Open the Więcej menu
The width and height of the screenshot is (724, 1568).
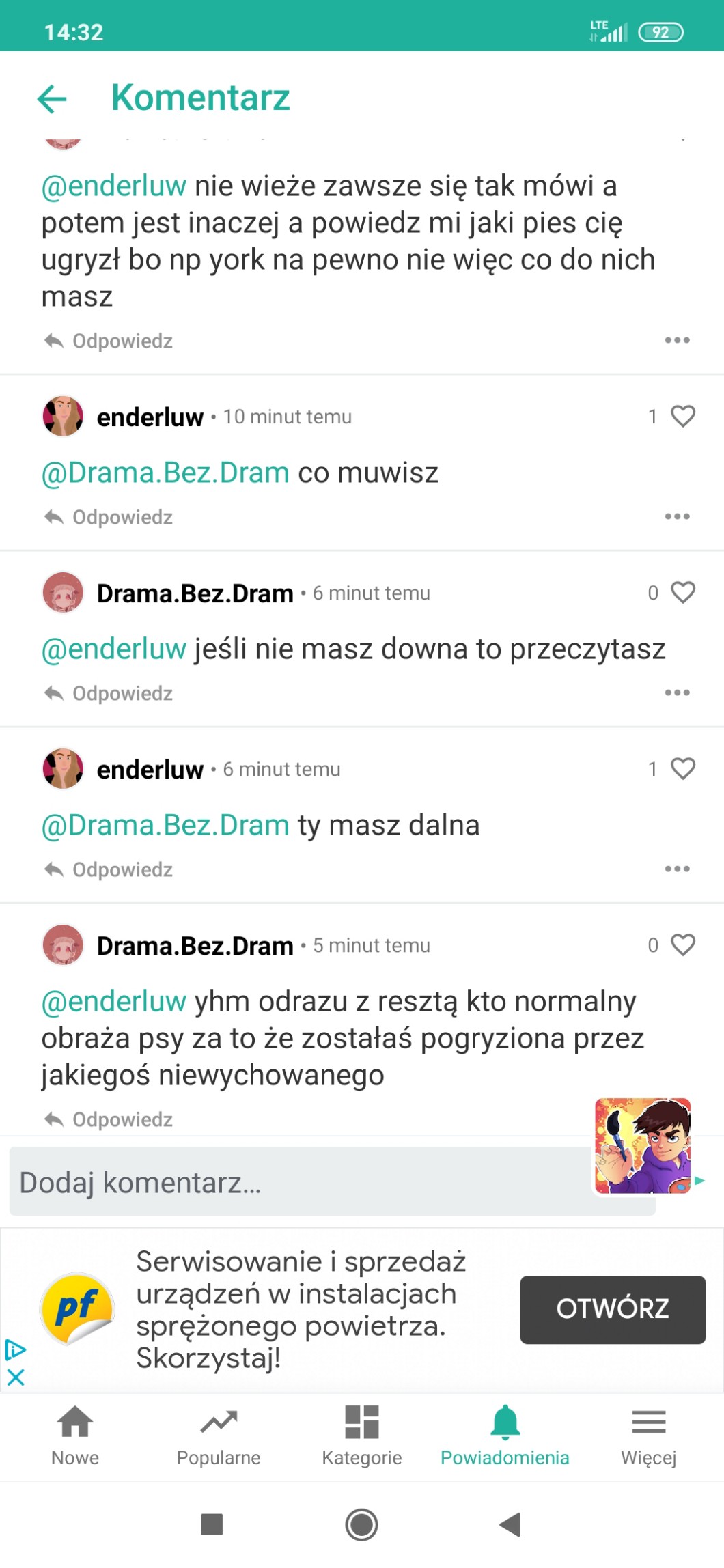[x=648, y=1436]
